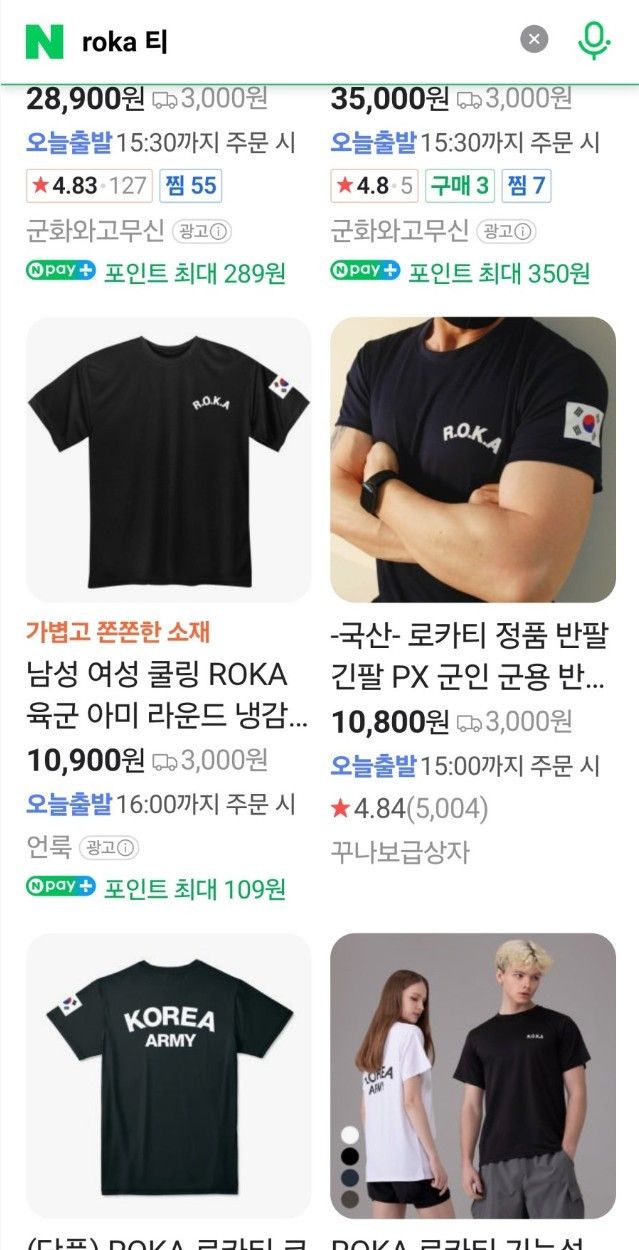Open the product with two models wearing ROKA shirts
Viewport: 639px width, 1250px height.
pyautogui.click(x=472, y=1075)
